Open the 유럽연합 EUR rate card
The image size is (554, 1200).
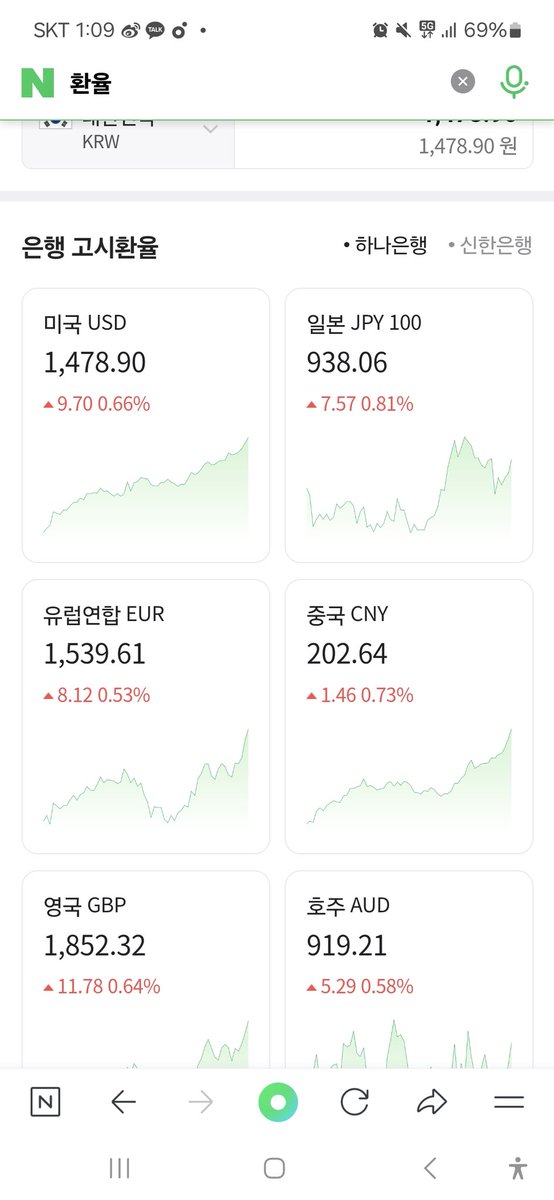(x=146, y=716)
